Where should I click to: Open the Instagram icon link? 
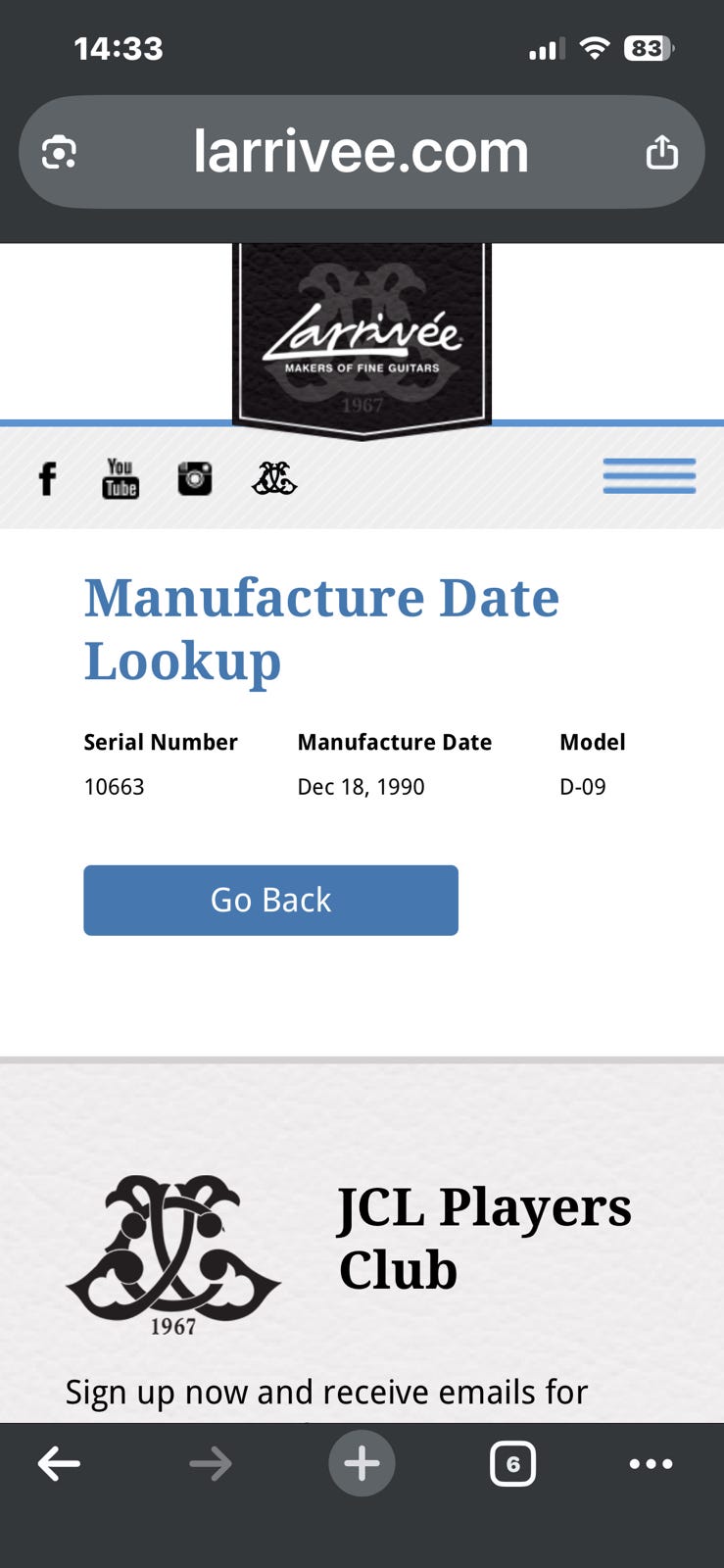(195, 478)
